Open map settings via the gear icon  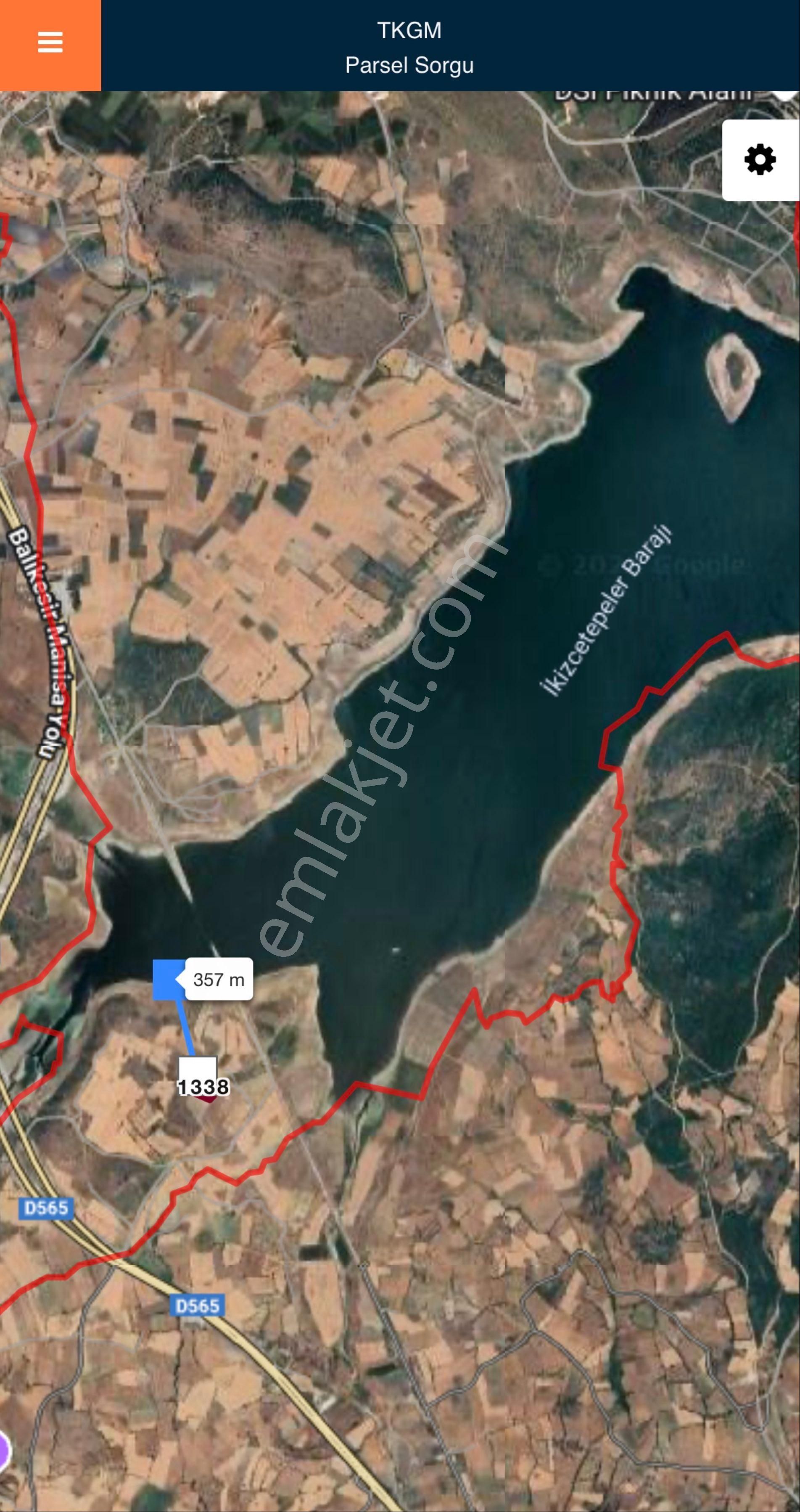click(x=760, y=160)
